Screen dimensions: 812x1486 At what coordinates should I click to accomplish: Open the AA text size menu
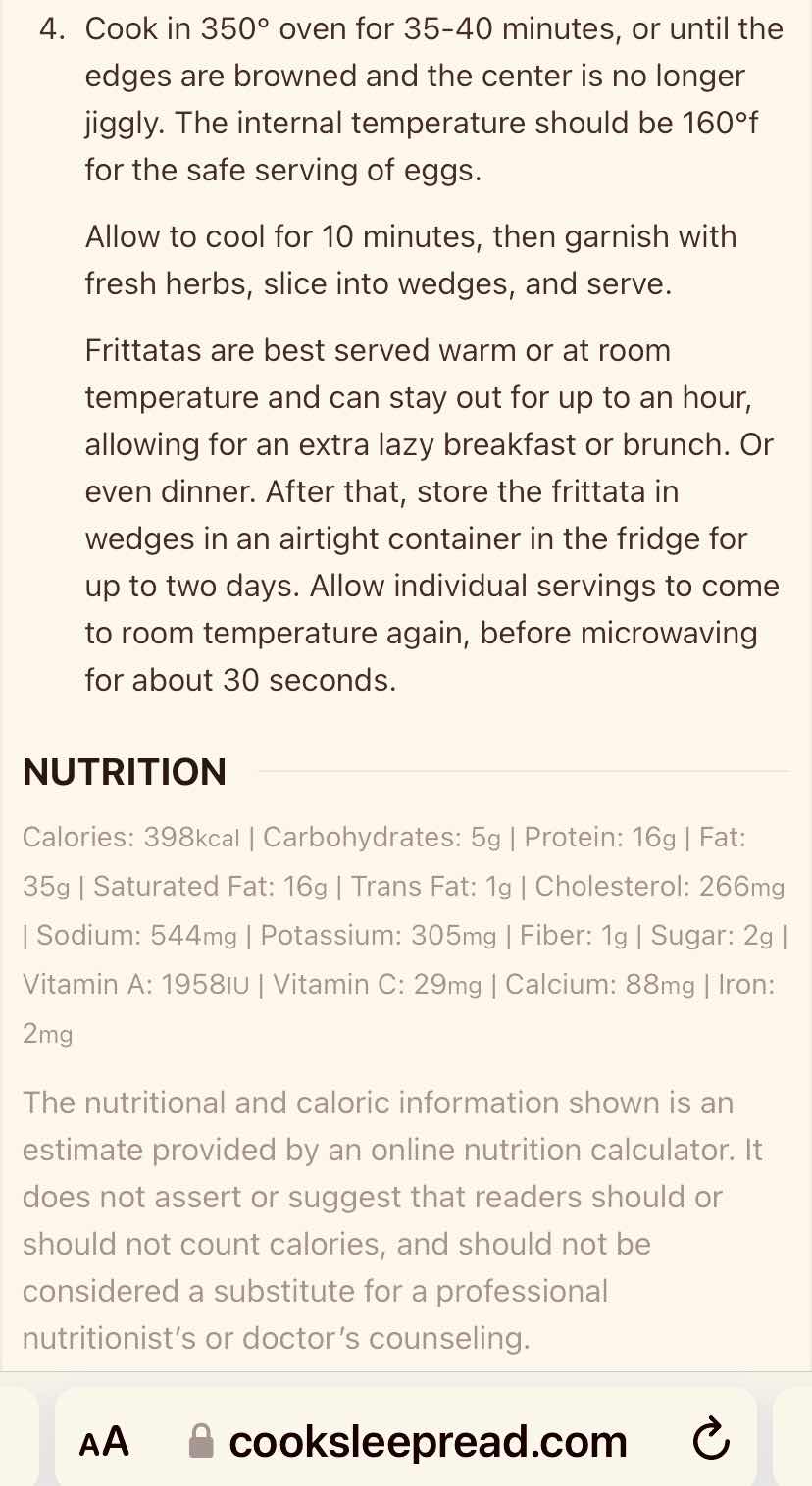click(104, 1441)
